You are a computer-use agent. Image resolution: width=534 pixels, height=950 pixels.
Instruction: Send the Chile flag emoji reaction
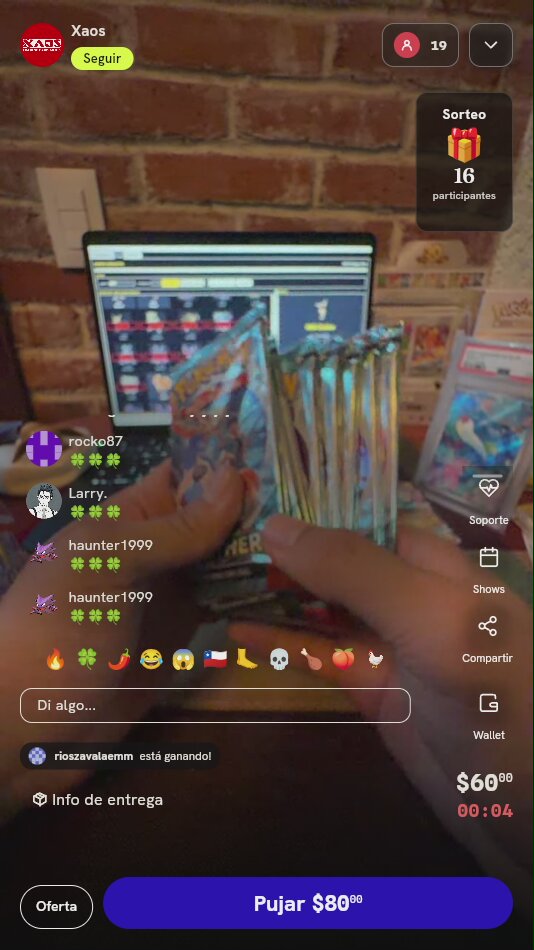215,659
